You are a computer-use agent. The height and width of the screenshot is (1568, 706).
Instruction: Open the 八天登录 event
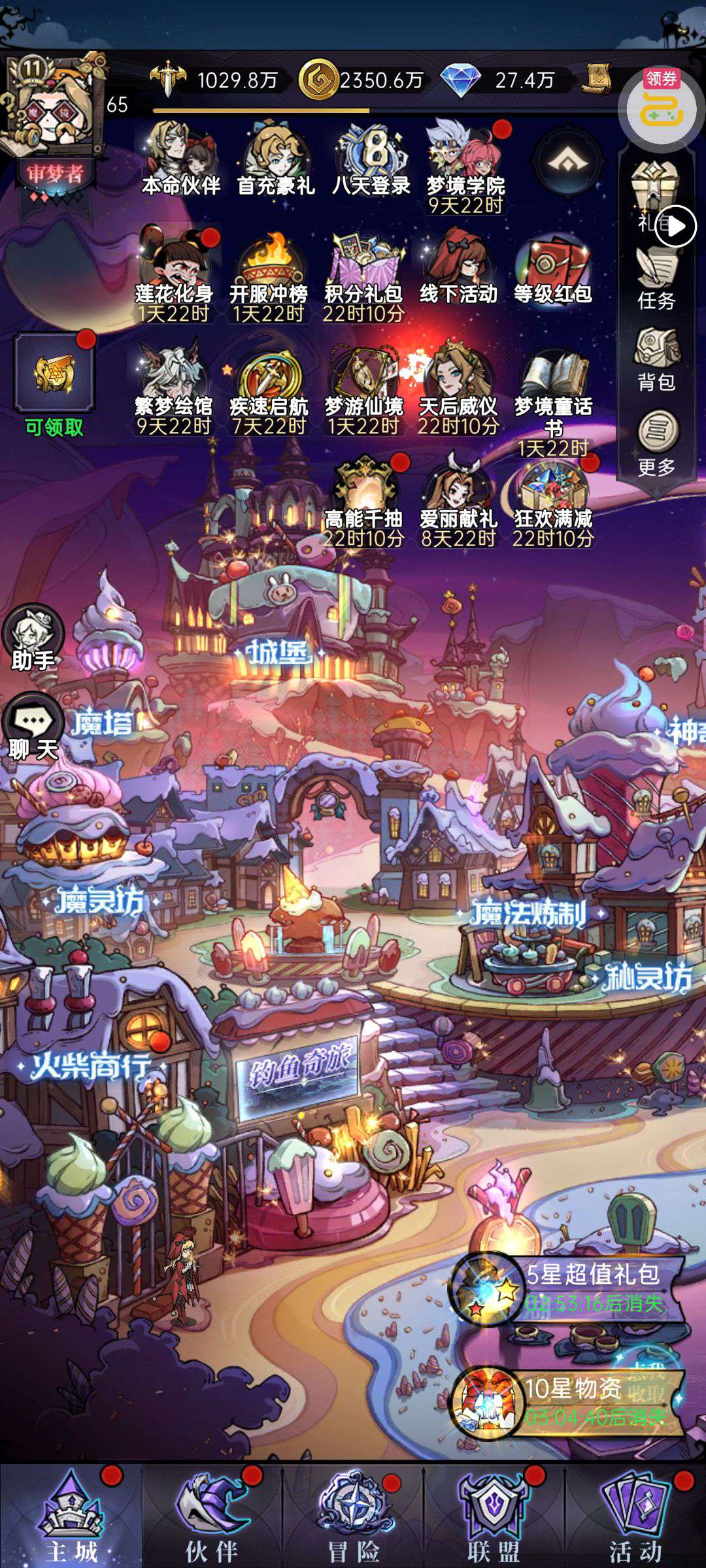pyautogui.click(x=371, y=160)
